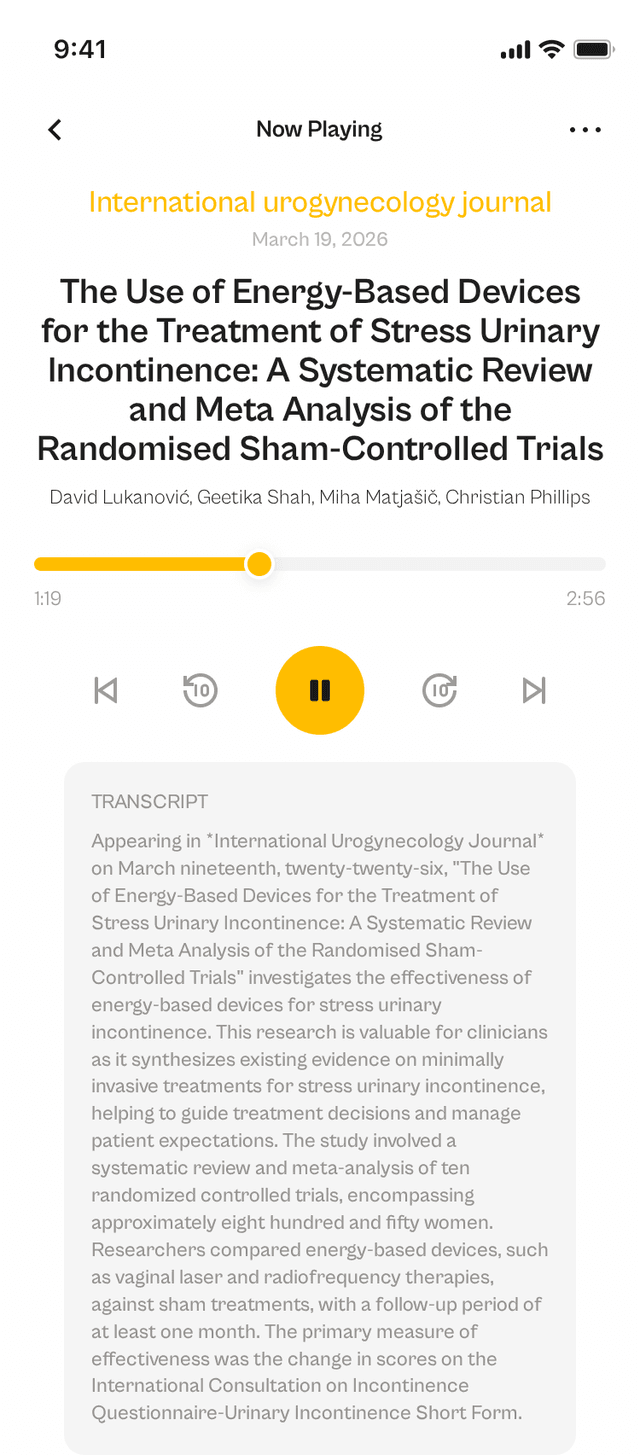Open the three-dot more options menu

click(x=585, y=129)
